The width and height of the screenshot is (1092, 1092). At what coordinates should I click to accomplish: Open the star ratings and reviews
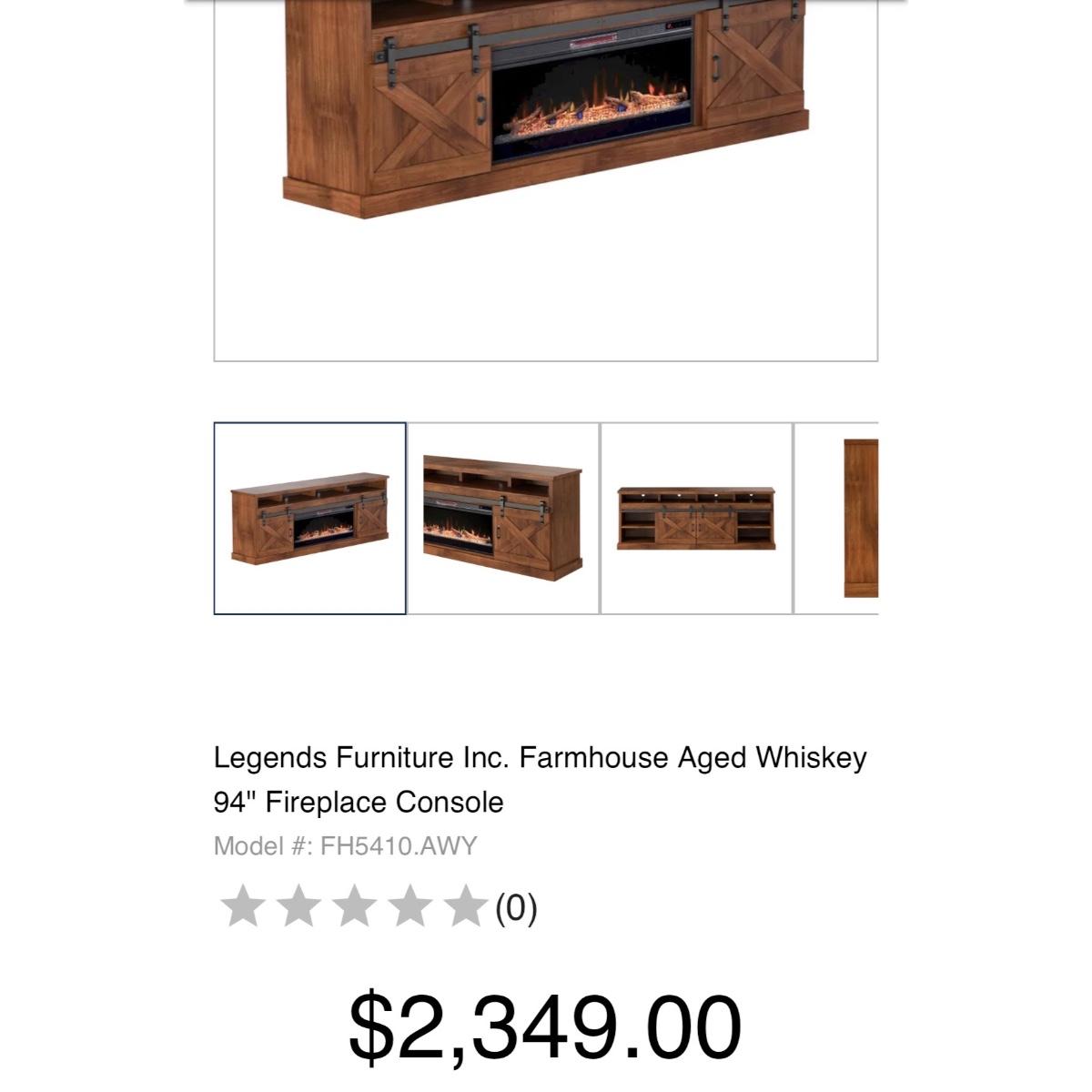(378, 907)
